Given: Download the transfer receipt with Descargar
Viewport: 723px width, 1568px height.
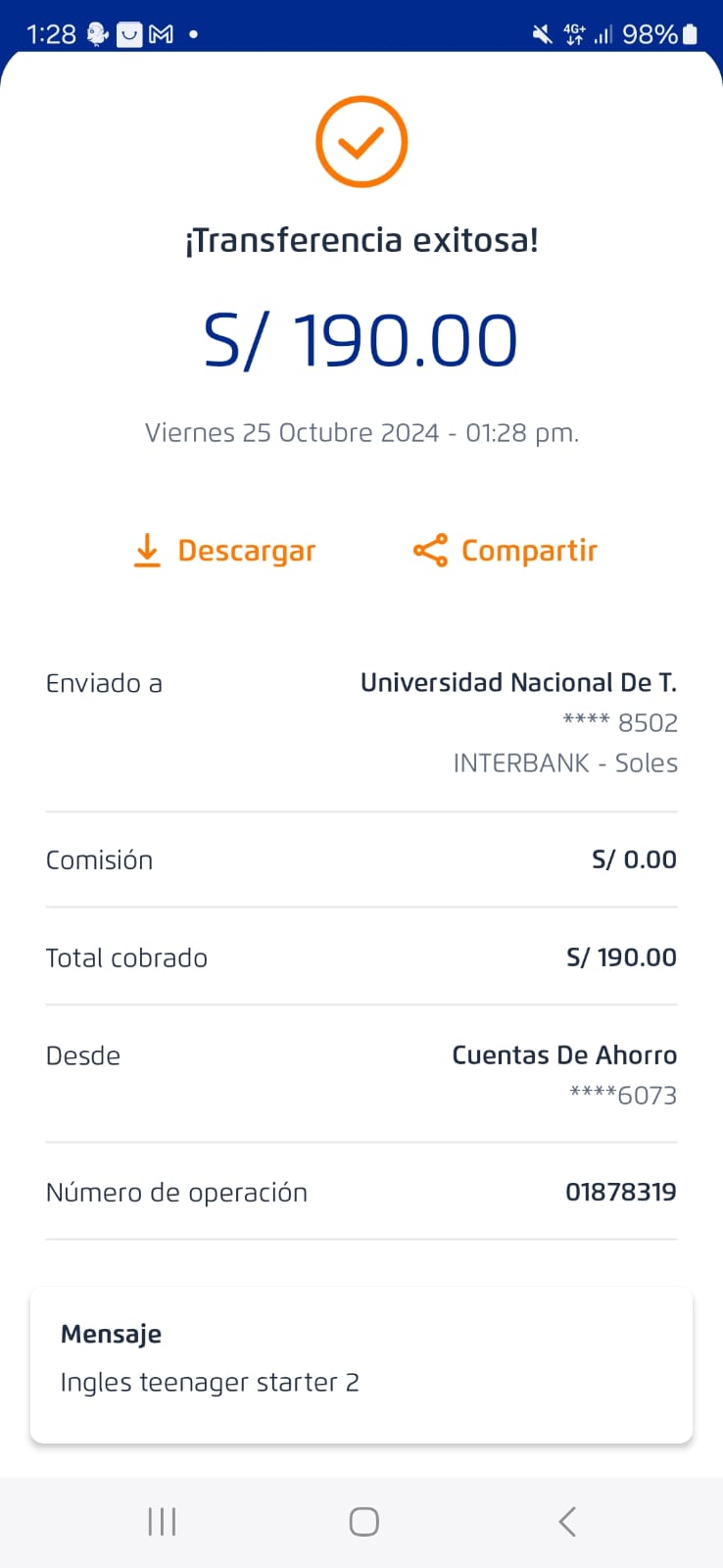Looking at the screenshot, I should coord(224,551).
